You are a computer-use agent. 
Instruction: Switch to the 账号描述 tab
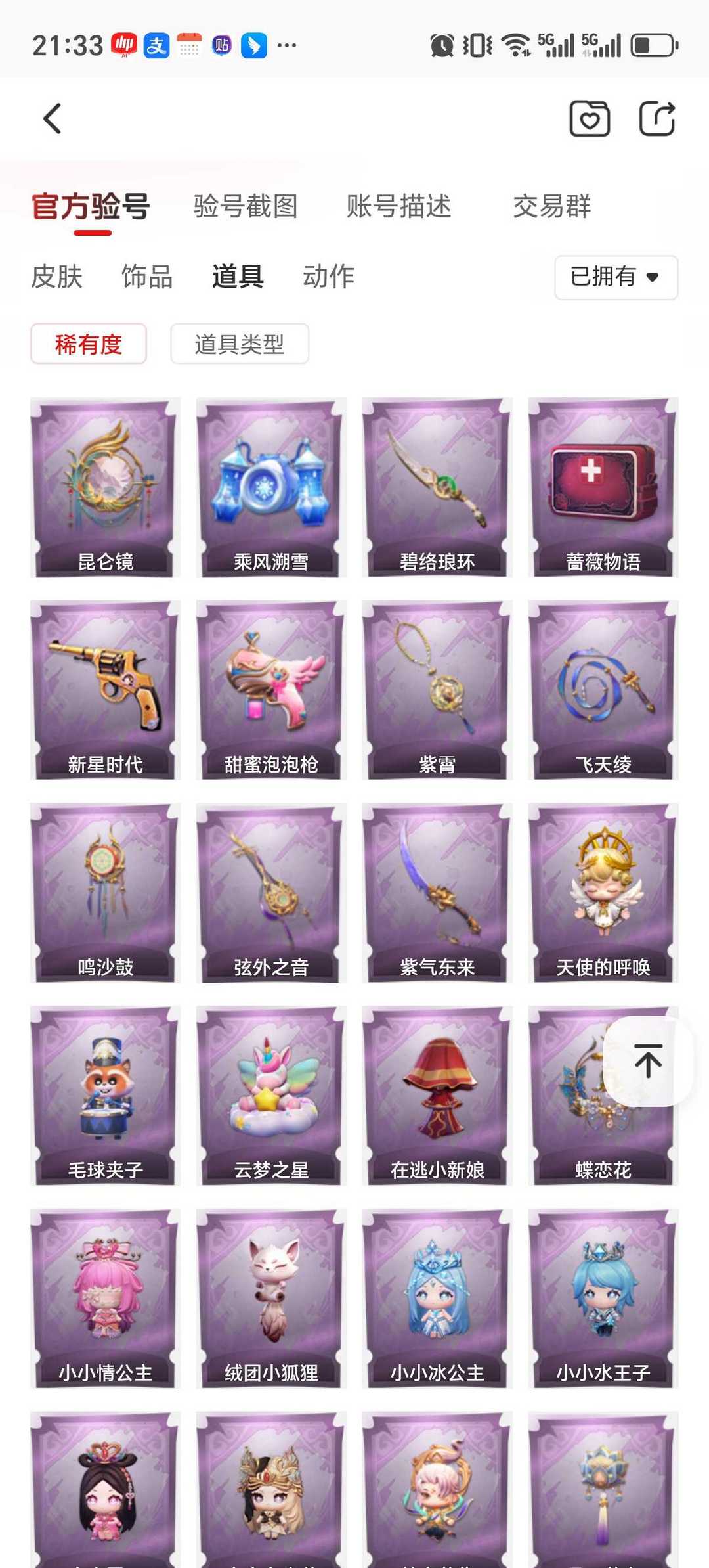pyautogui.click(x=398, y=206)
